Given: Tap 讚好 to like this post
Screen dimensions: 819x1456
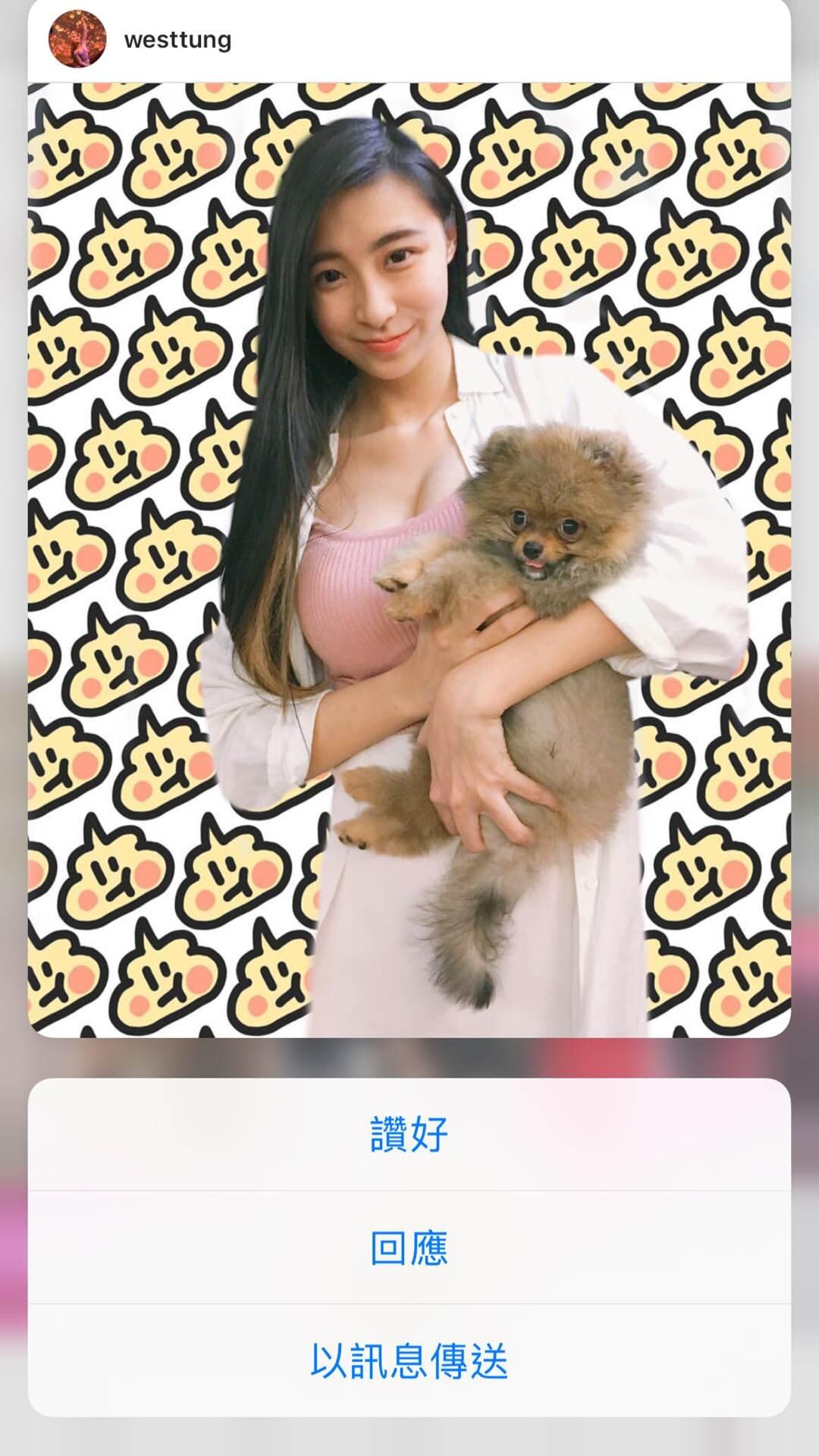Looking at the screenshot, I should (409, 1134).
